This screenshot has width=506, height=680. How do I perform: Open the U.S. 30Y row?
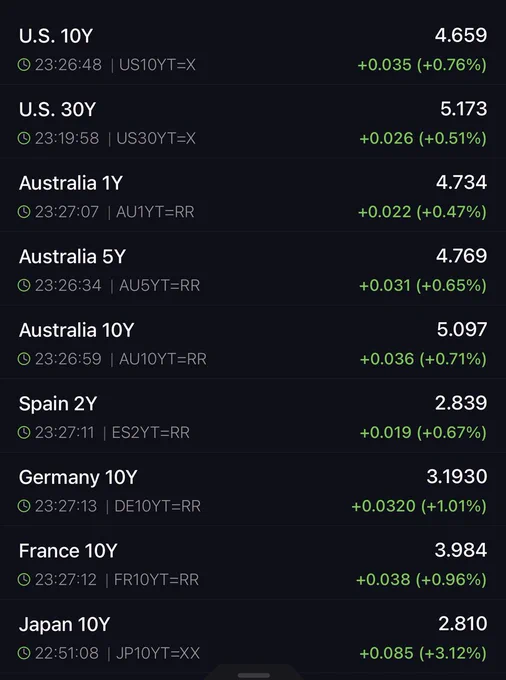click(x=253, y=122)
